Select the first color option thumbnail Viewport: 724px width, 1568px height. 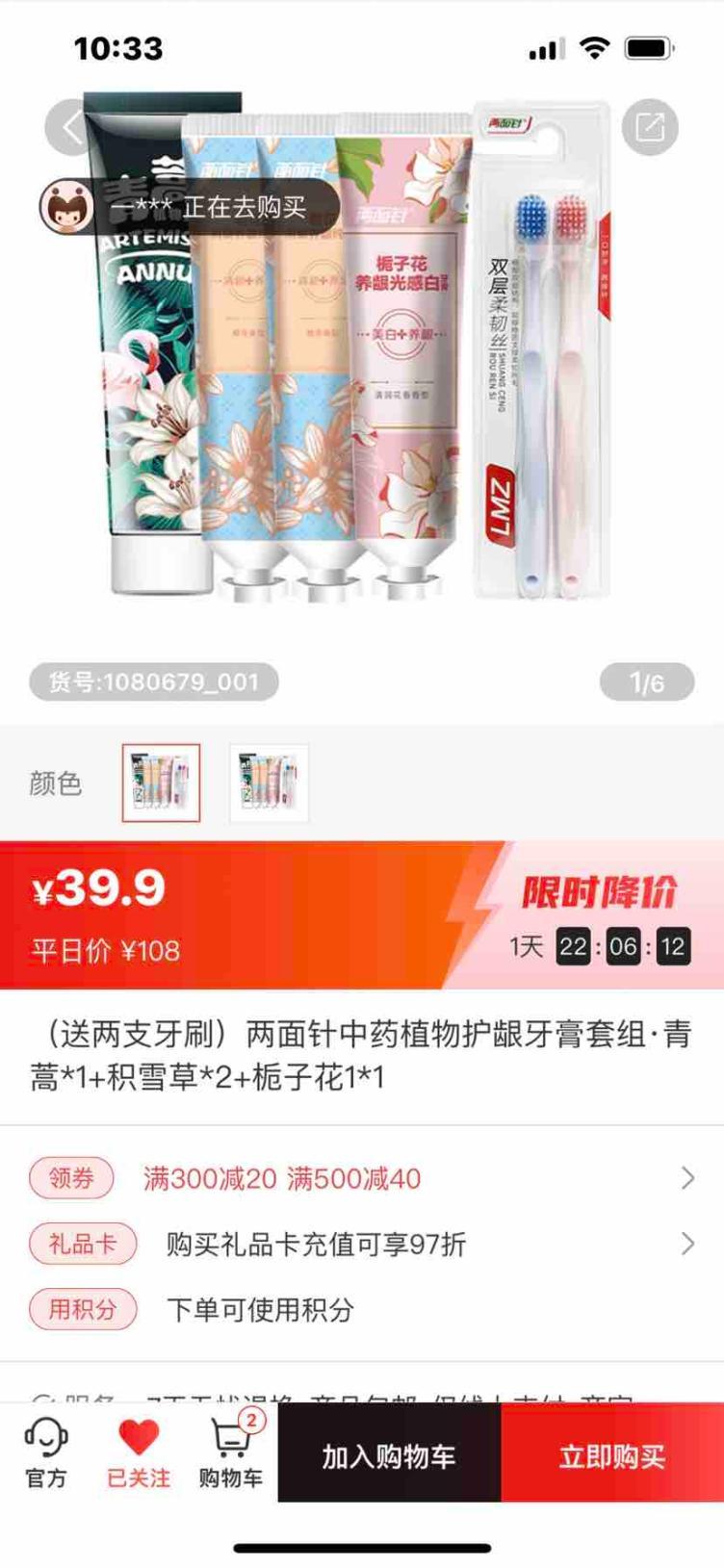[161, 783]
